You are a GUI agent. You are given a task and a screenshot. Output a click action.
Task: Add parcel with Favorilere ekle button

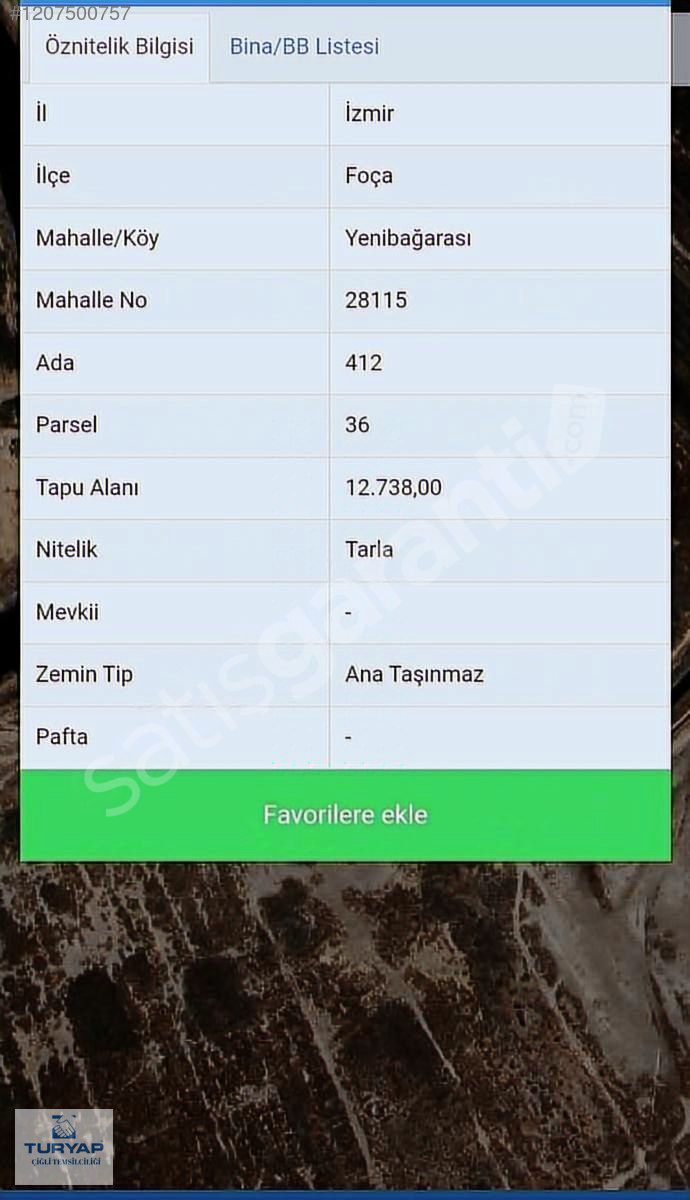point(345,815)
